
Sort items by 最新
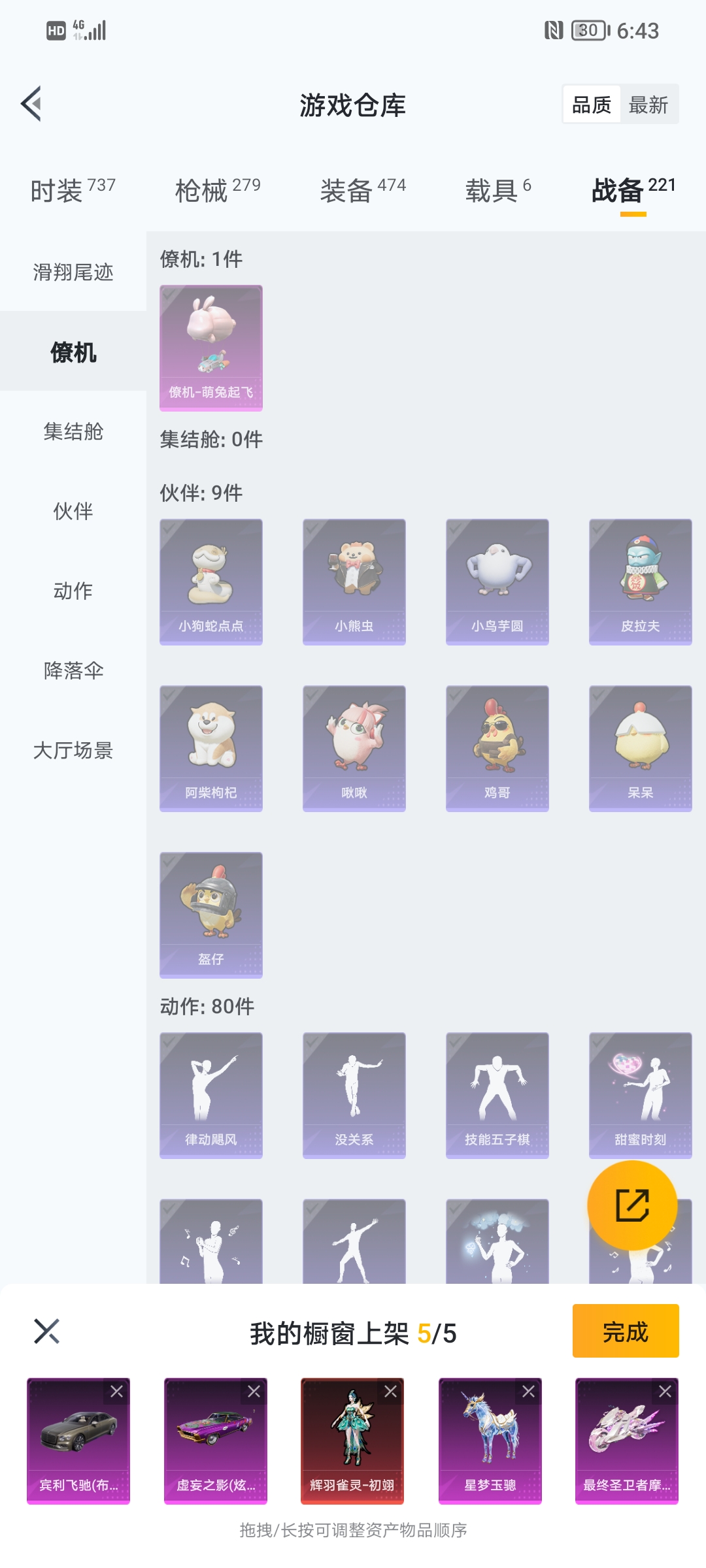[648, 105]
